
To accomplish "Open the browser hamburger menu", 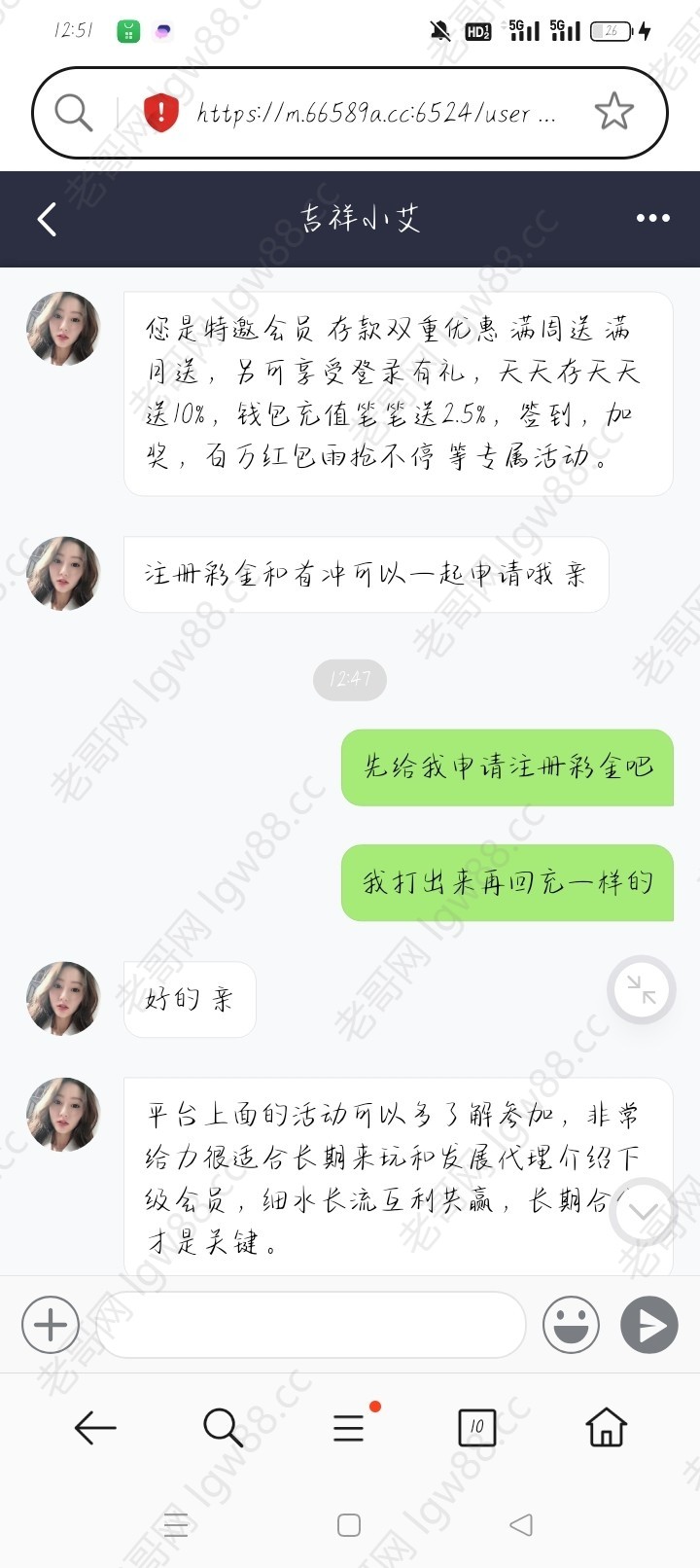I will 348,1427.
